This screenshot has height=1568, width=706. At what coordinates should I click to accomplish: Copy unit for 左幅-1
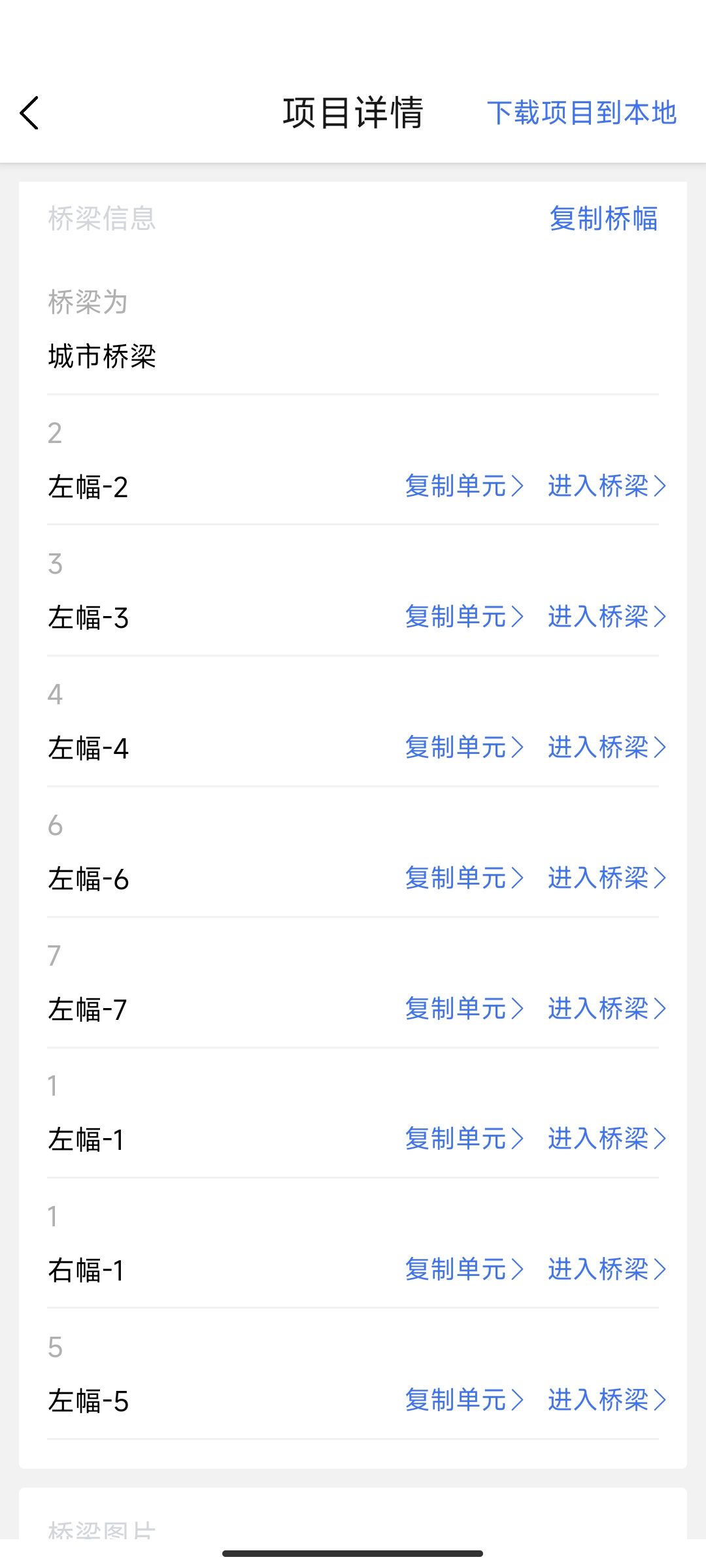[463, 1139]
